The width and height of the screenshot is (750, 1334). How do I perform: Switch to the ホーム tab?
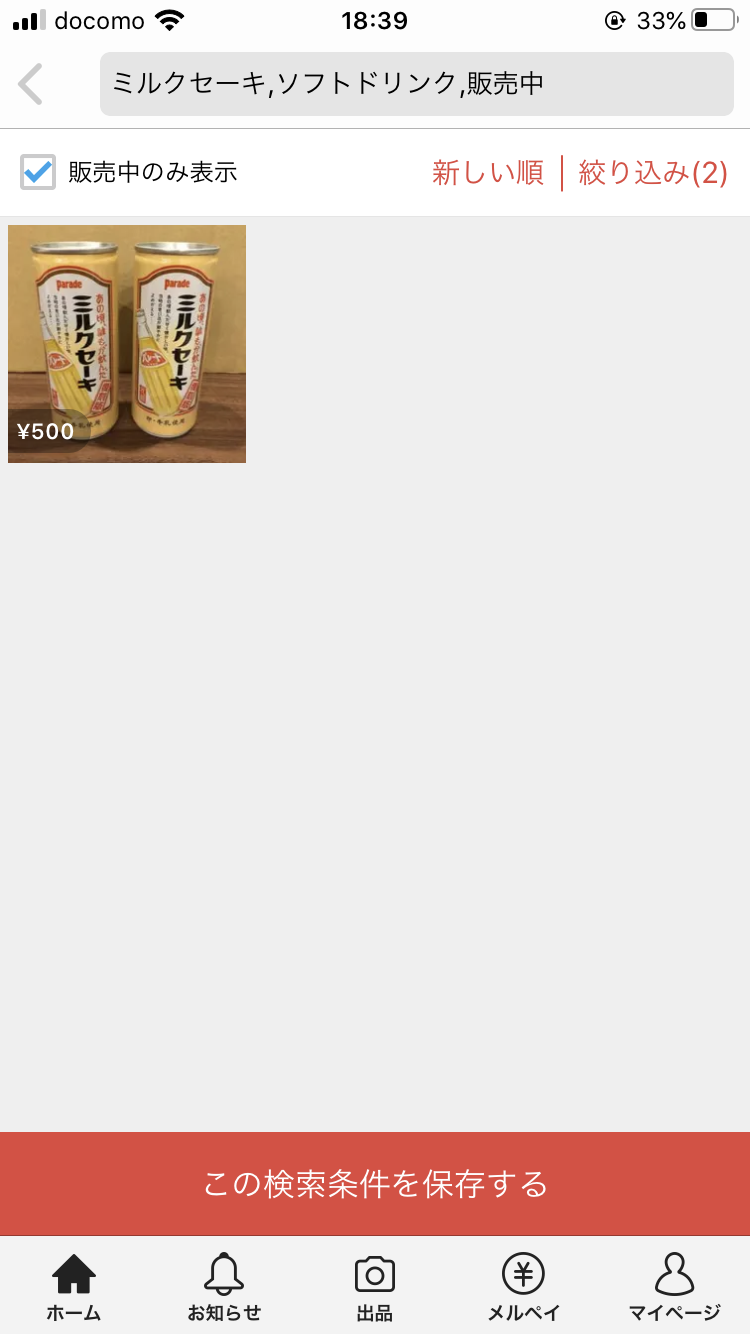click(x=74, y=1287)
